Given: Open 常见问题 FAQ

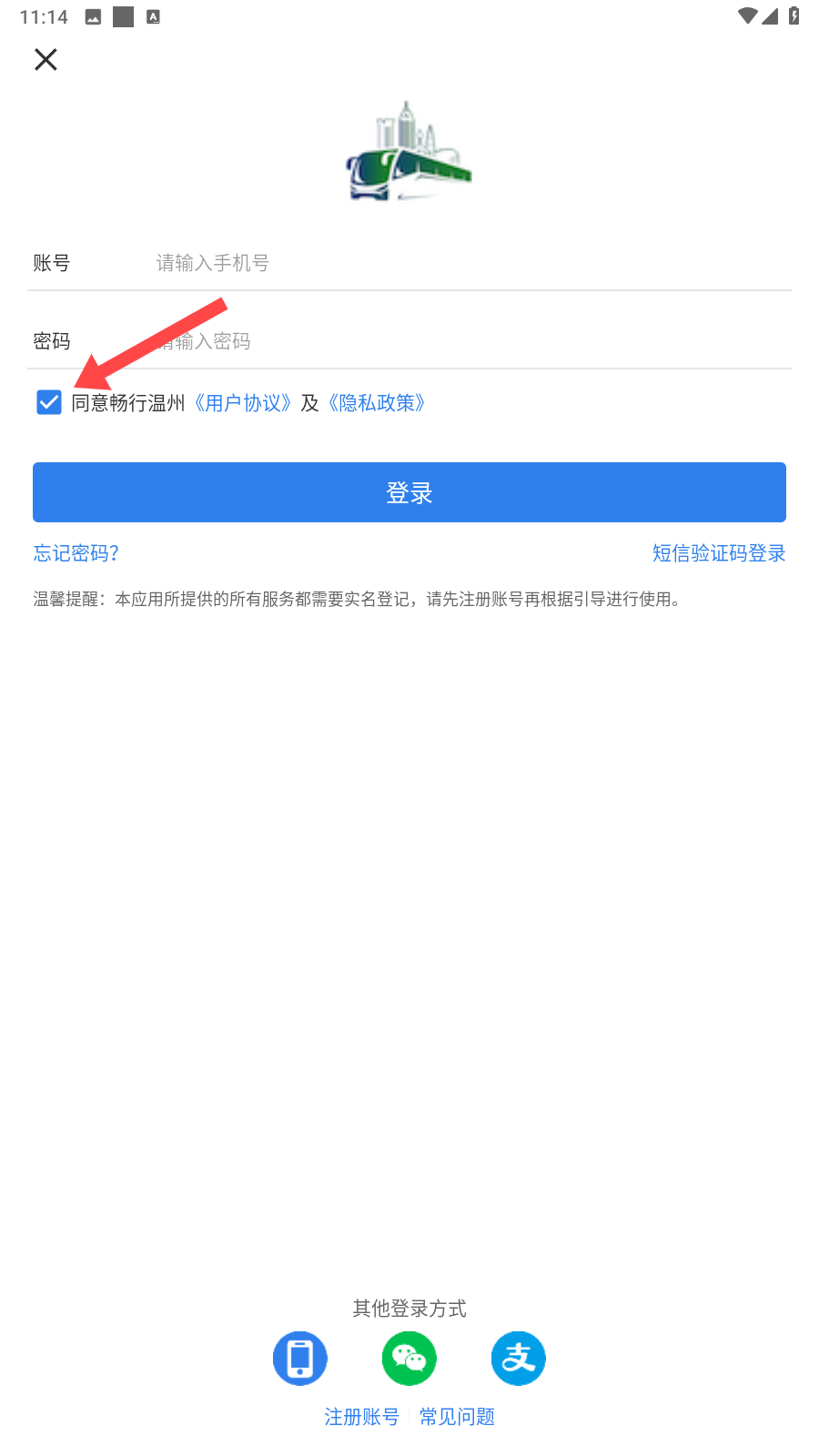Looking at the screenshot, I should click(x=457, y=1417).
